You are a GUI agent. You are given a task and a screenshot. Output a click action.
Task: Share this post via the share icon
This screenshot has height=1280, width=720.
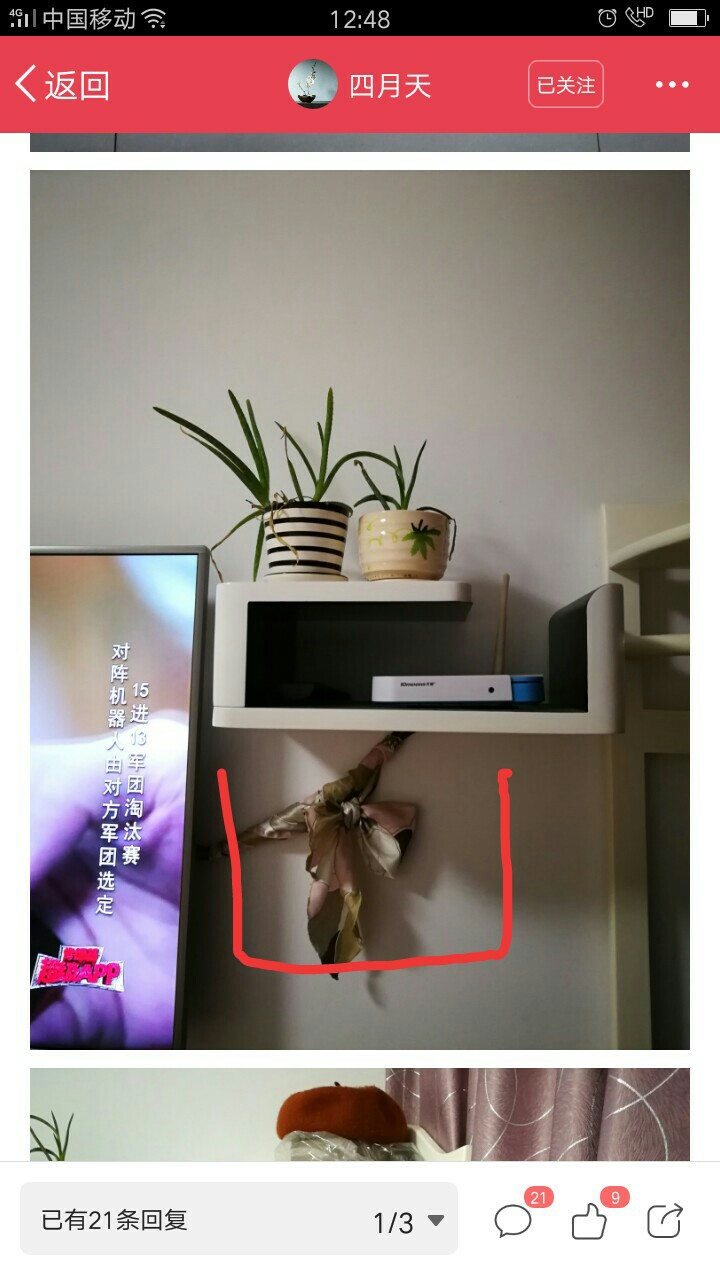click(x=665, y=1220)
